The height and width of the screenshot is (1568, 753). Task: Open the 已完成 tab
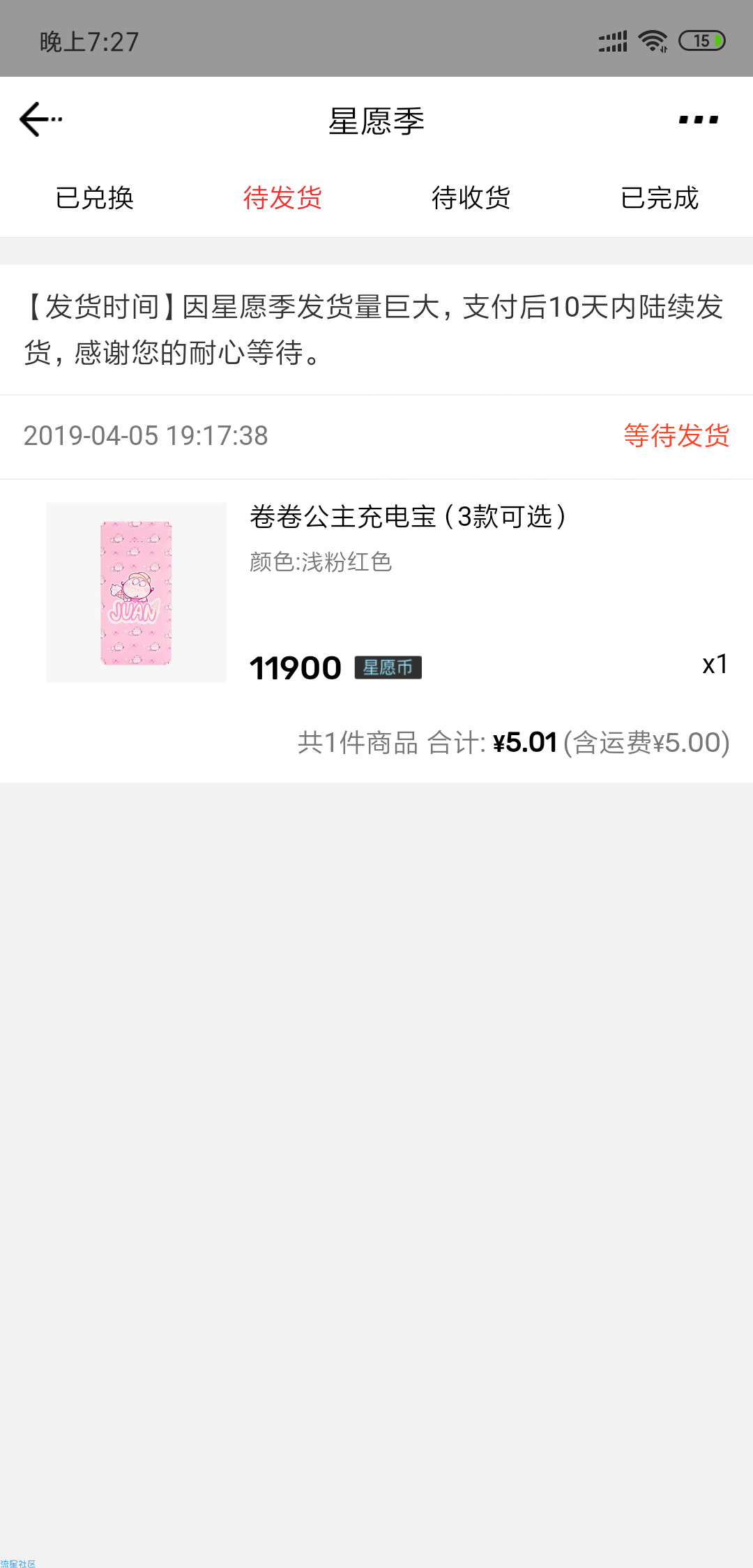coord(659,198)
